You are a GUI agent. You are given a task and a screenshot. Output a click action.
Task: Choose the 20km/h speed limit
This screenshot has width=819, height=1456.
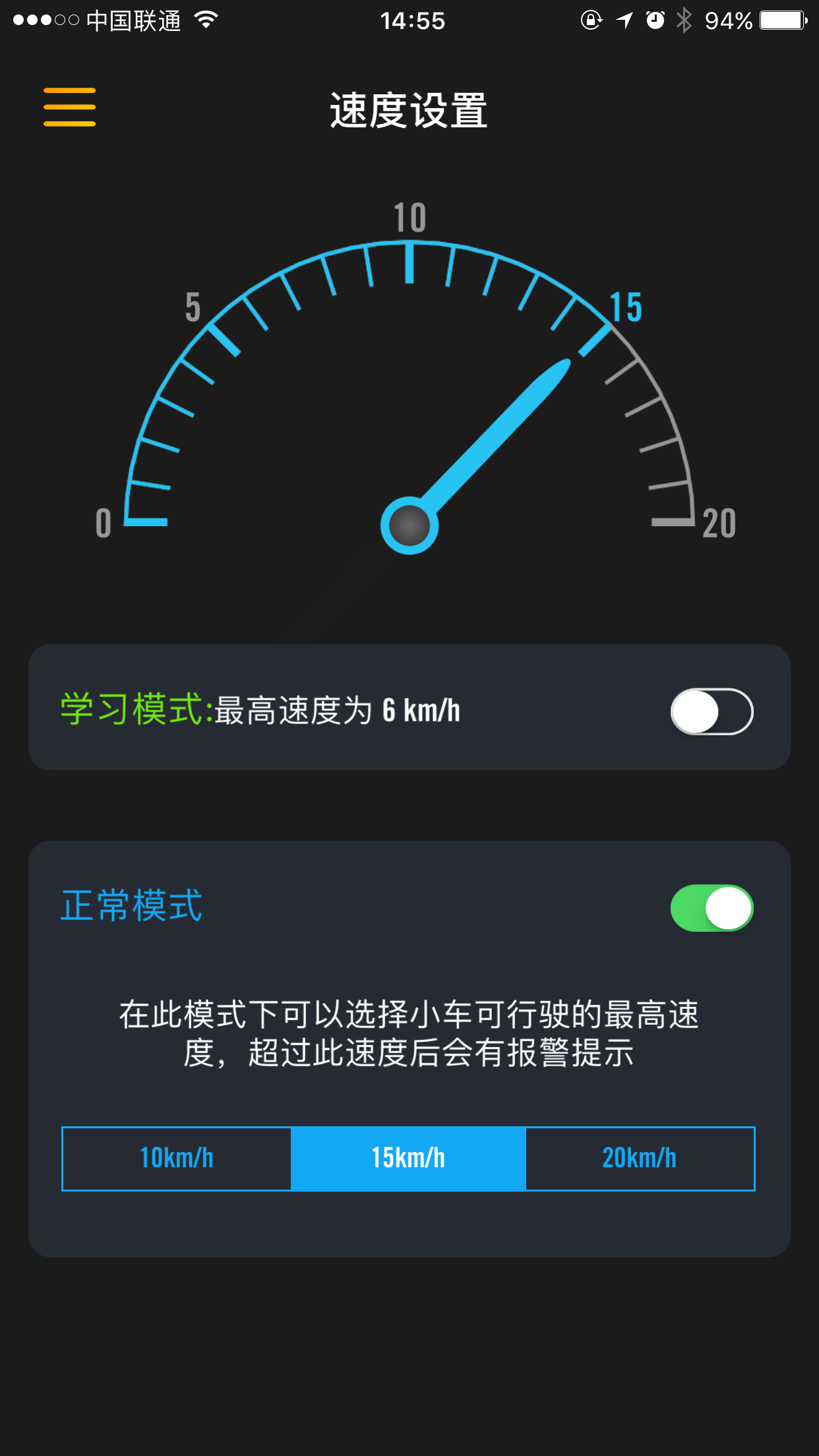click(x=640, y=1159)
